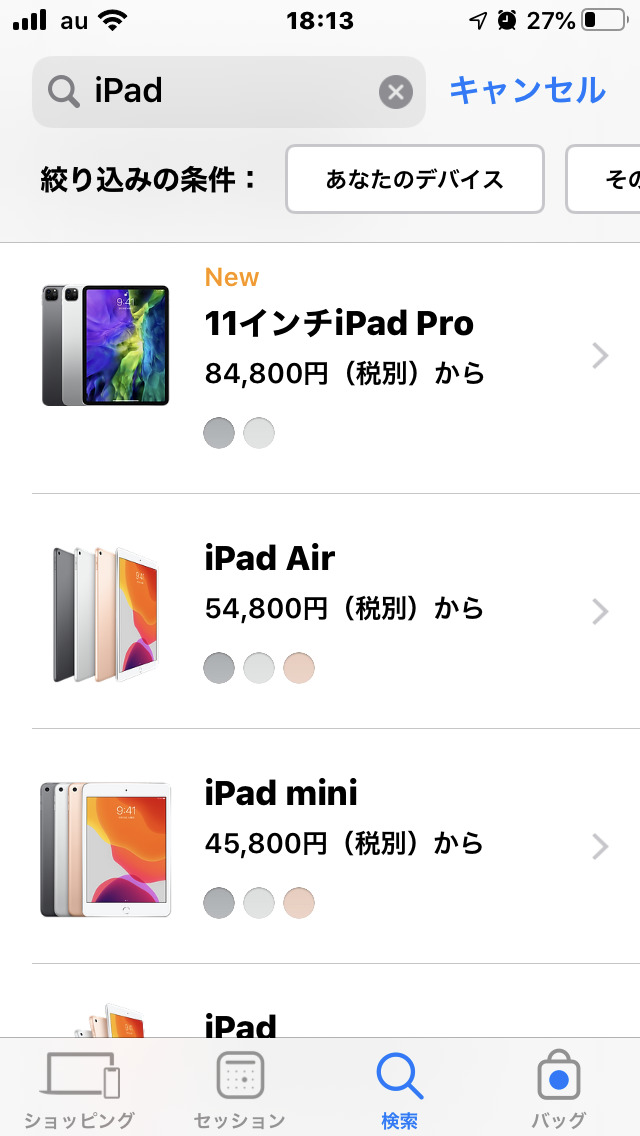
Task: Clear the iPad search text
Action: point(396,92)
